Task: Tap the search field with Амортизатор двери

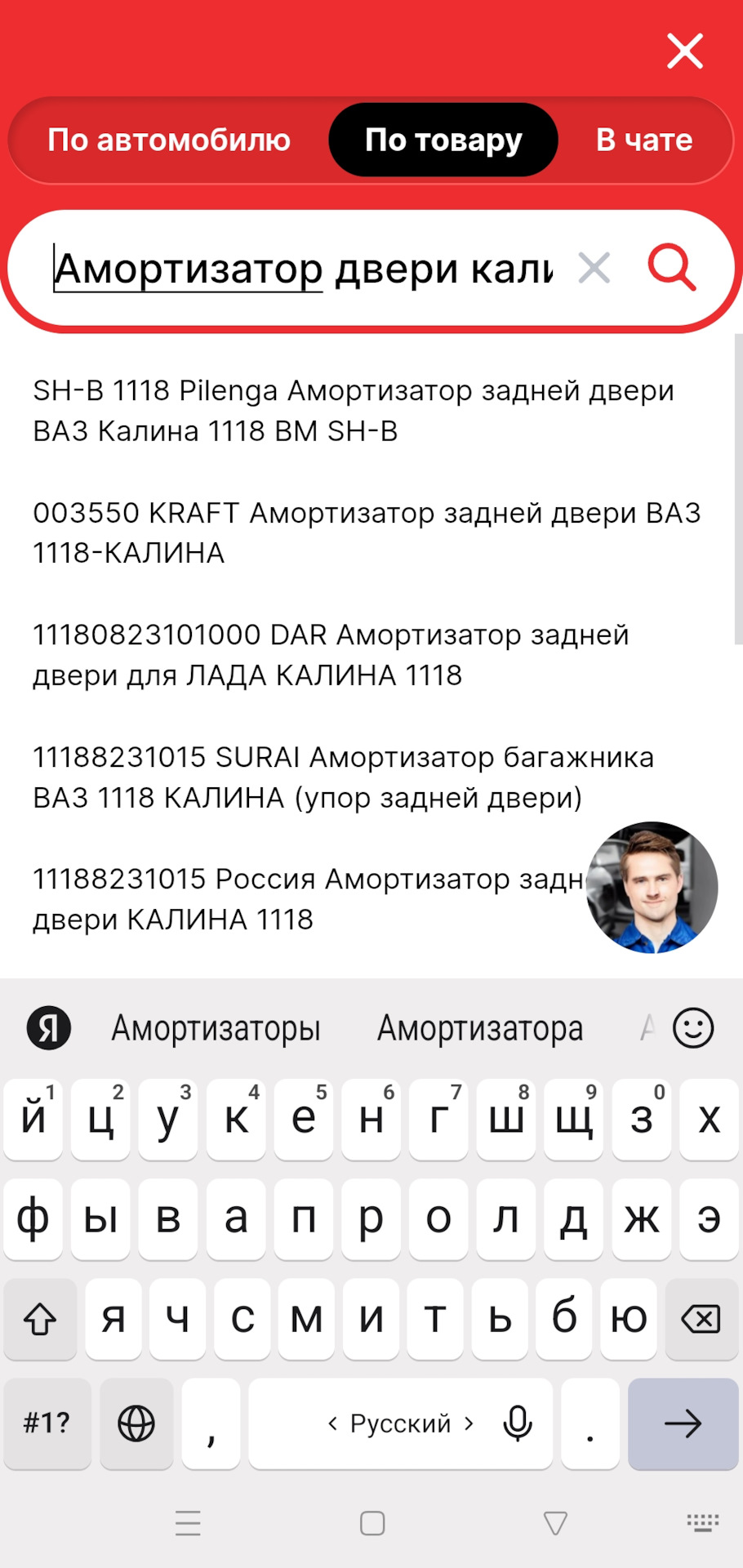Action: click(304, 269)
